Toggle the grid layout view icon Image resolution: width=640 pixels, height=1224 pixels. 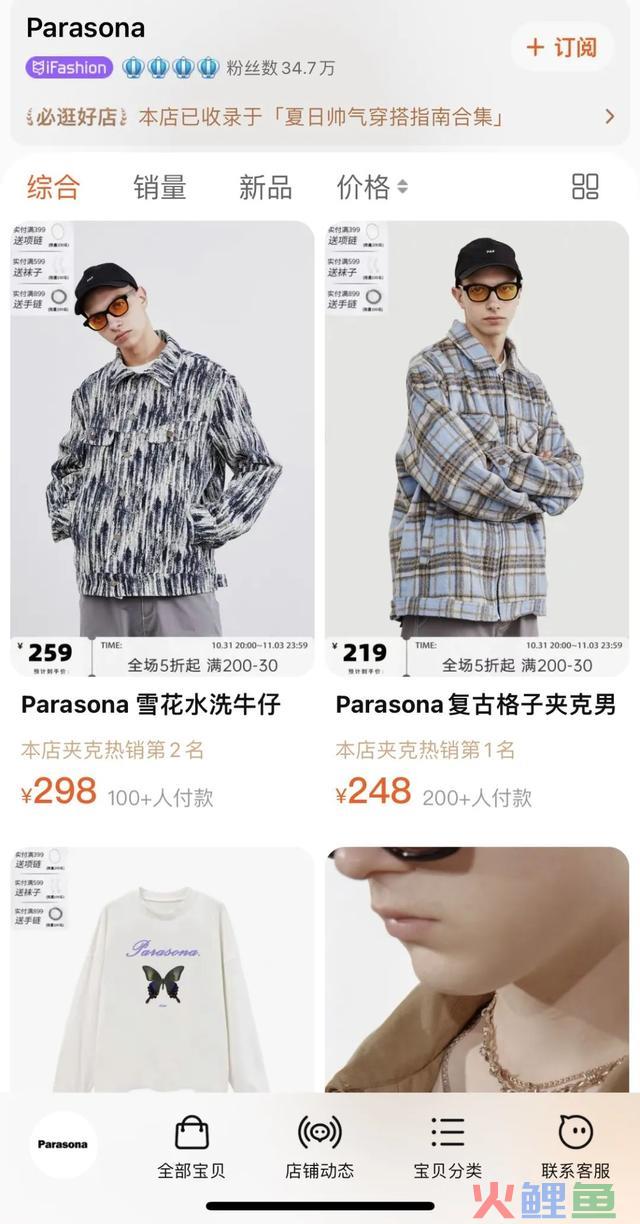point(585,186)
